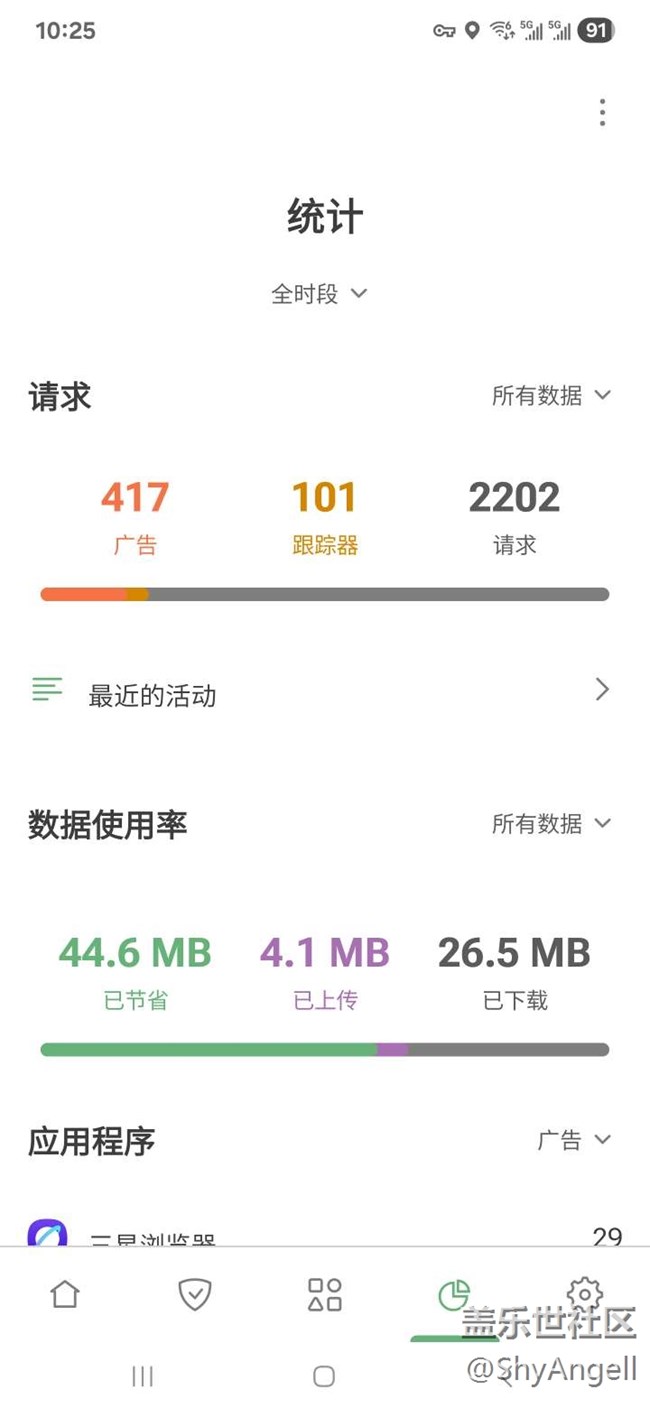Expand the 广告 dropdown in 应用程序 section
Screen dimensions: 650x1408
pos(573,1140)
